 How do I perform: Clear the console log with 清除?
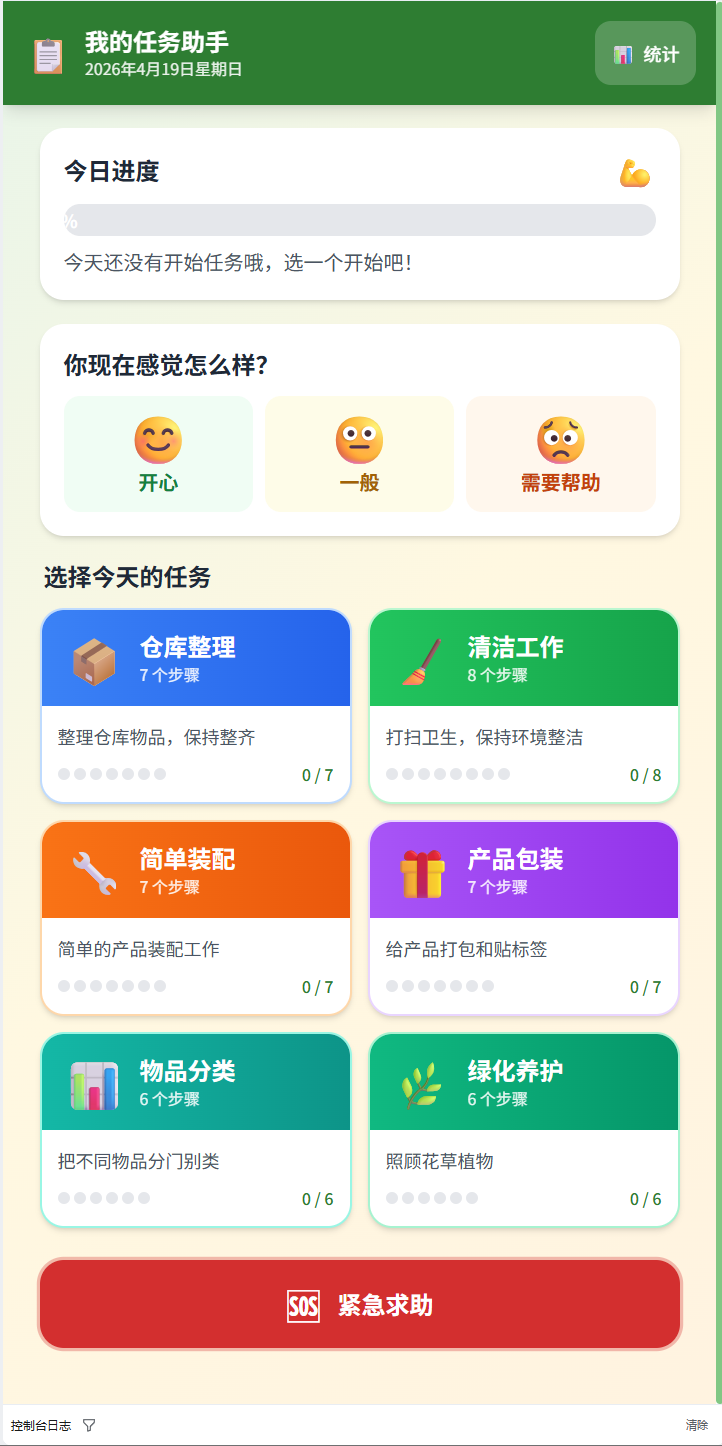[696, 1425]
